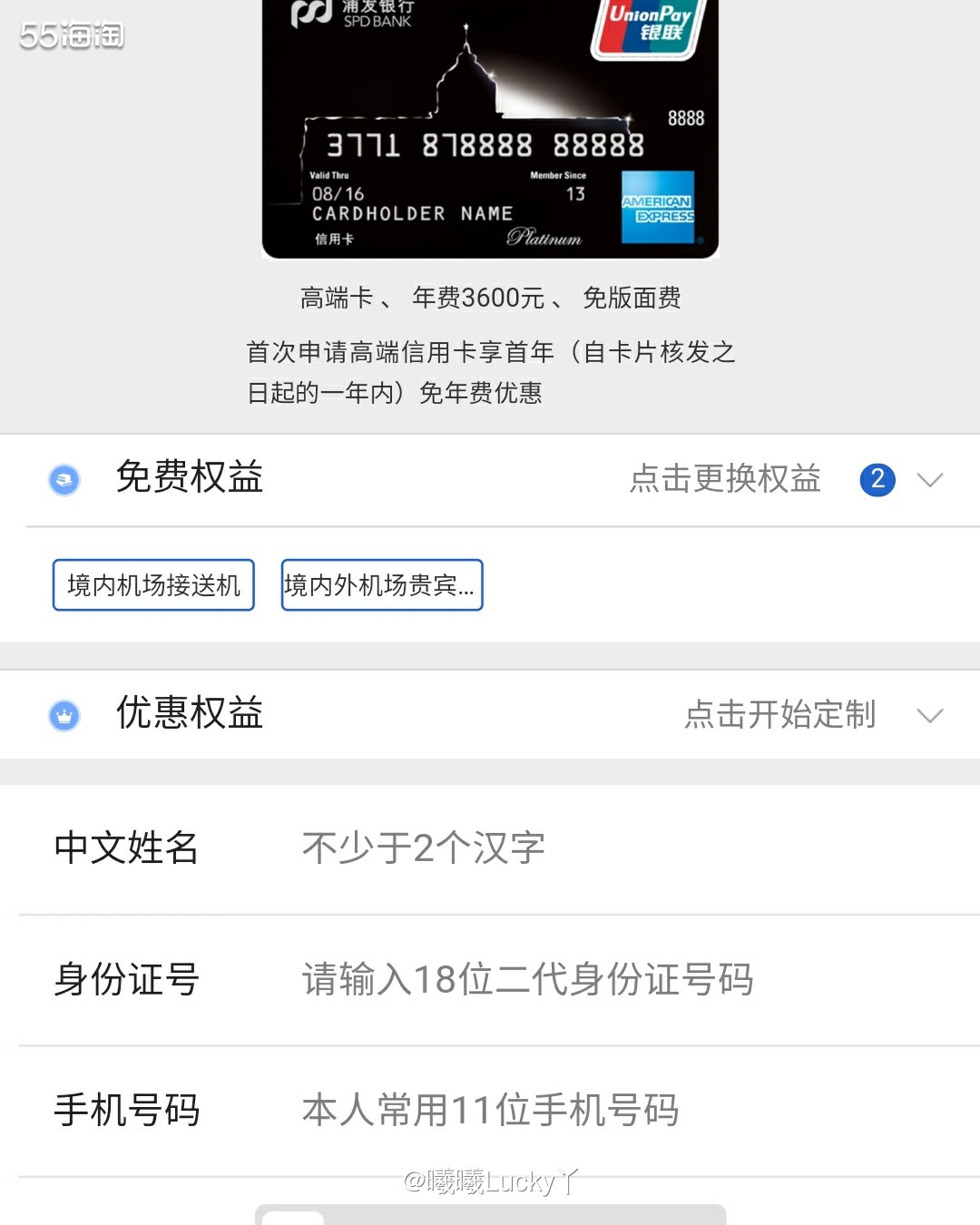Click 点击更换权益 to change benefits
This screenshot has width=980, height=1225.
pos(726,479)
